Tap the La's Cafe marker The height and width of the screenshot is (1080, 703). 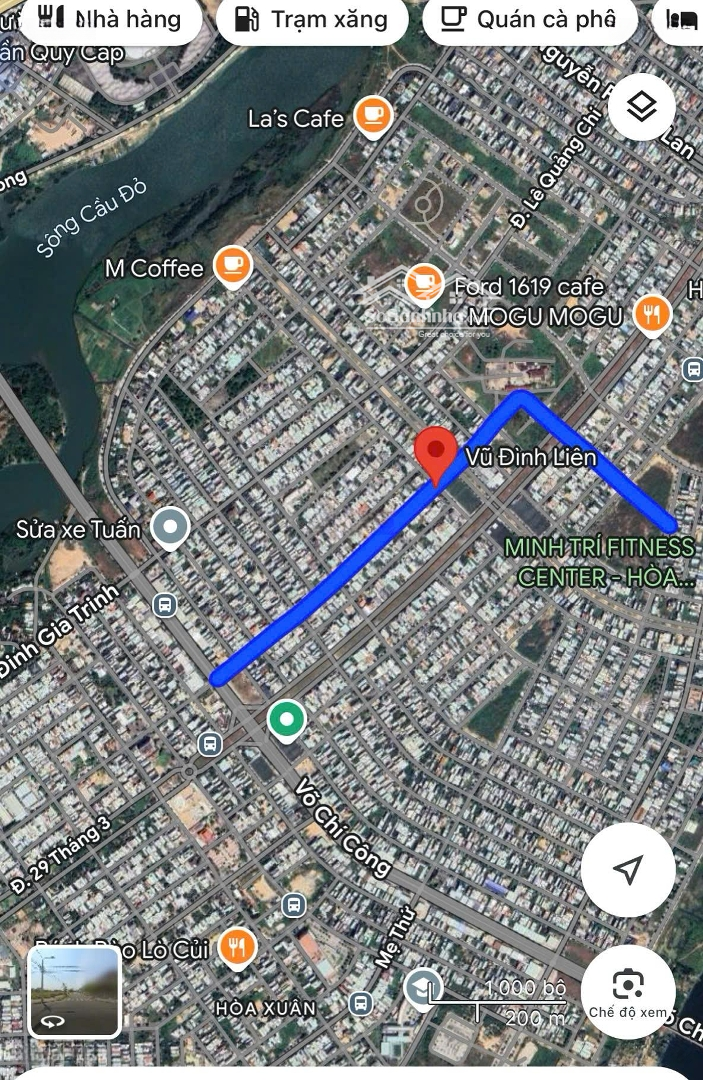[373, 117]
